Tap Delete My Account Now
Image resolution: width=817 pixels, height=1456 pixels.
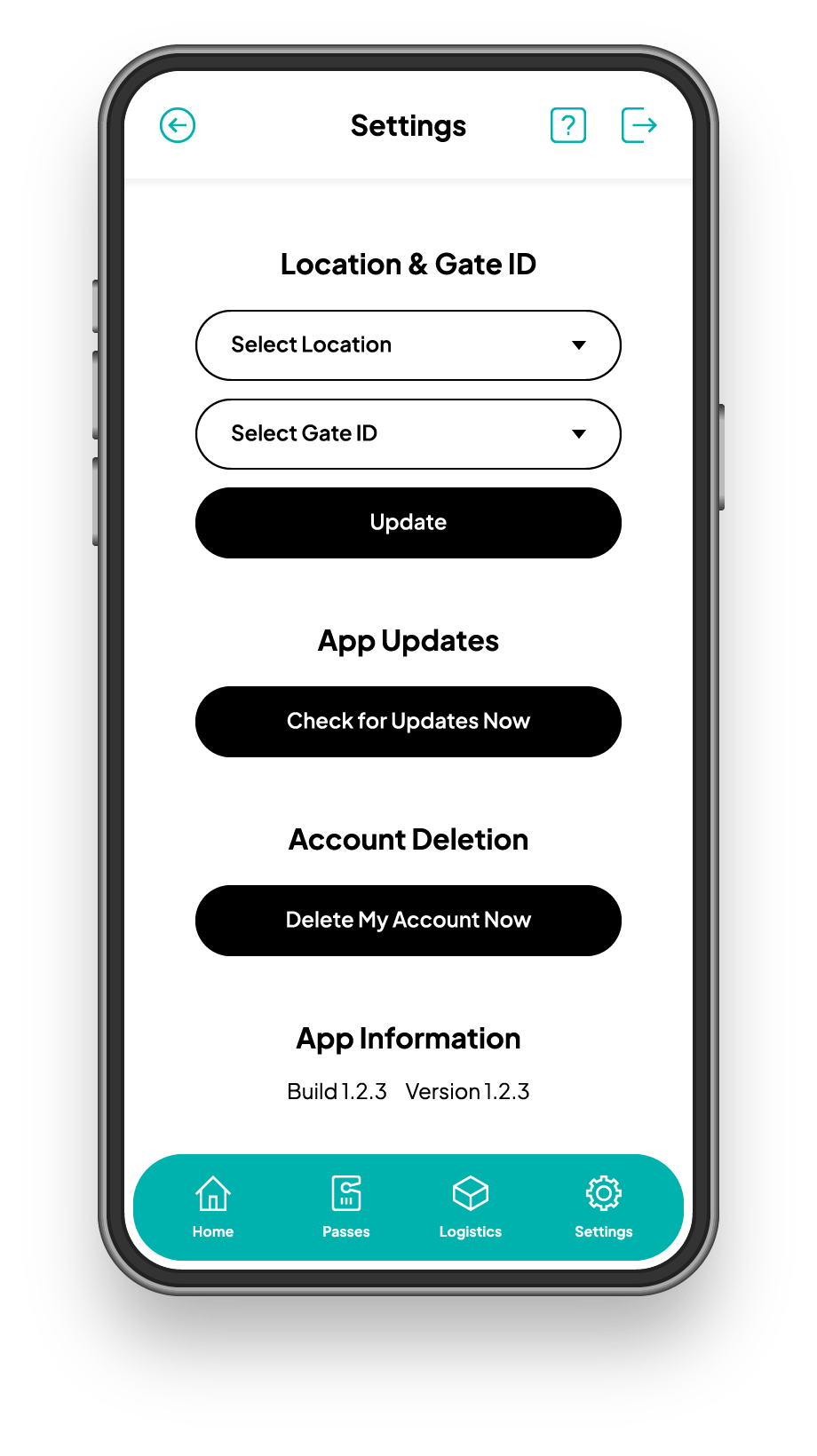tap(408, 921)
